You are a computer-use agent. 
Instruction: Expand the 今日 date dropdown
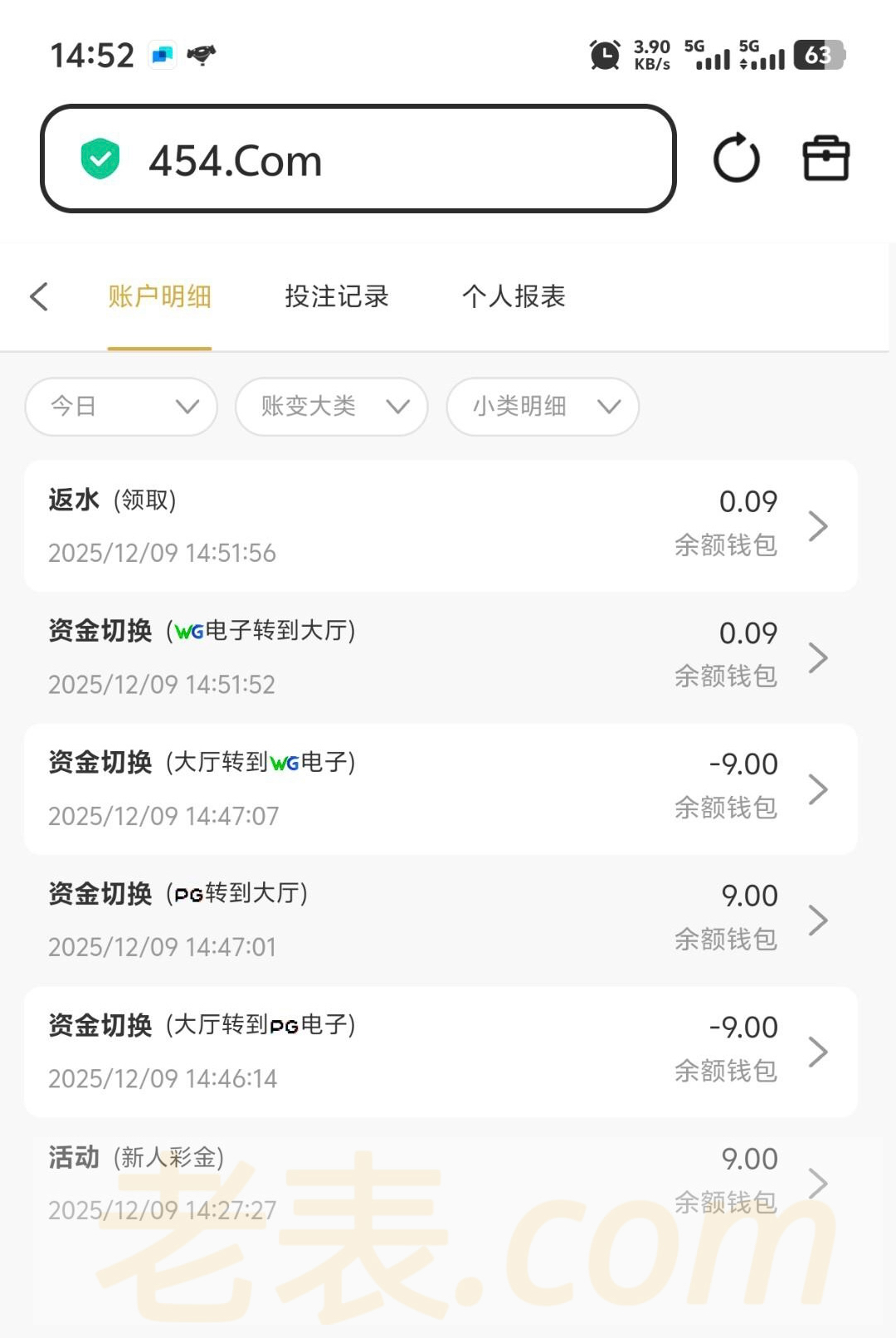121,406
